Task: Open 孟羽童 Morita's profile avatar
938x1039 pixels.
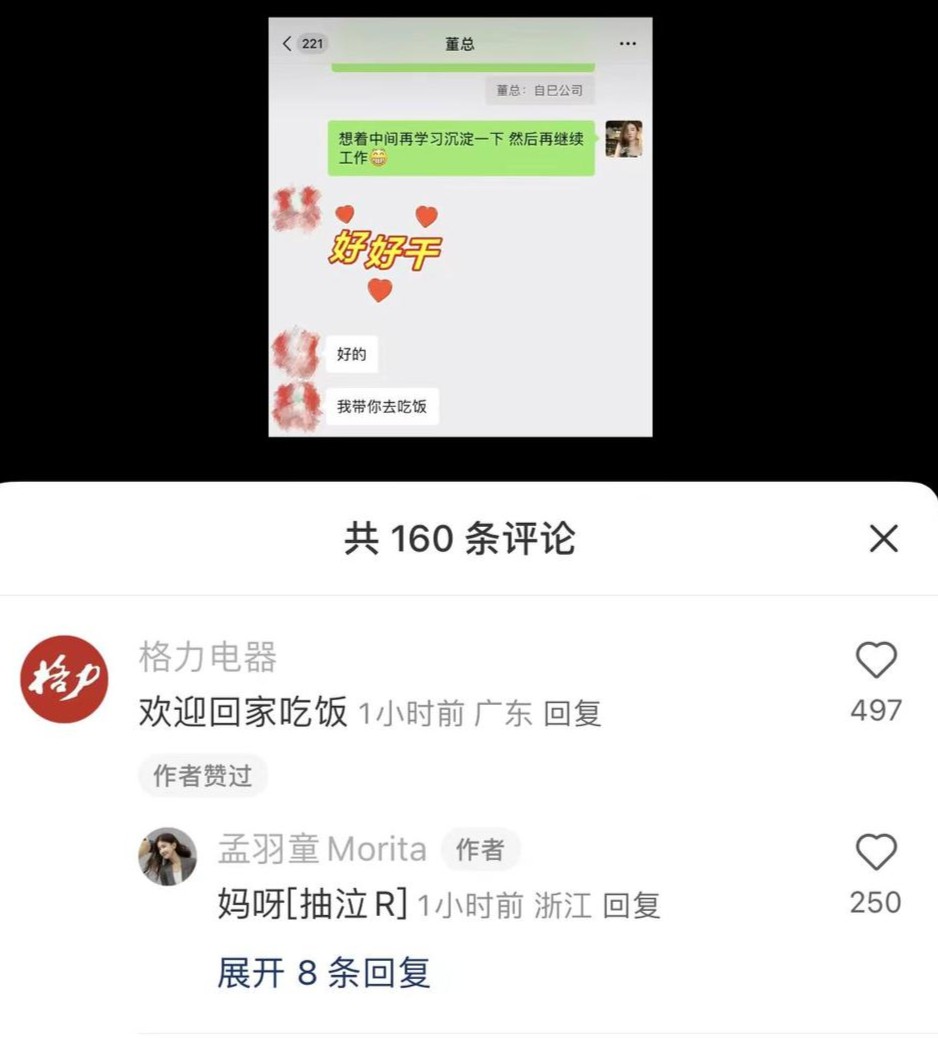Action: [167, 857]
